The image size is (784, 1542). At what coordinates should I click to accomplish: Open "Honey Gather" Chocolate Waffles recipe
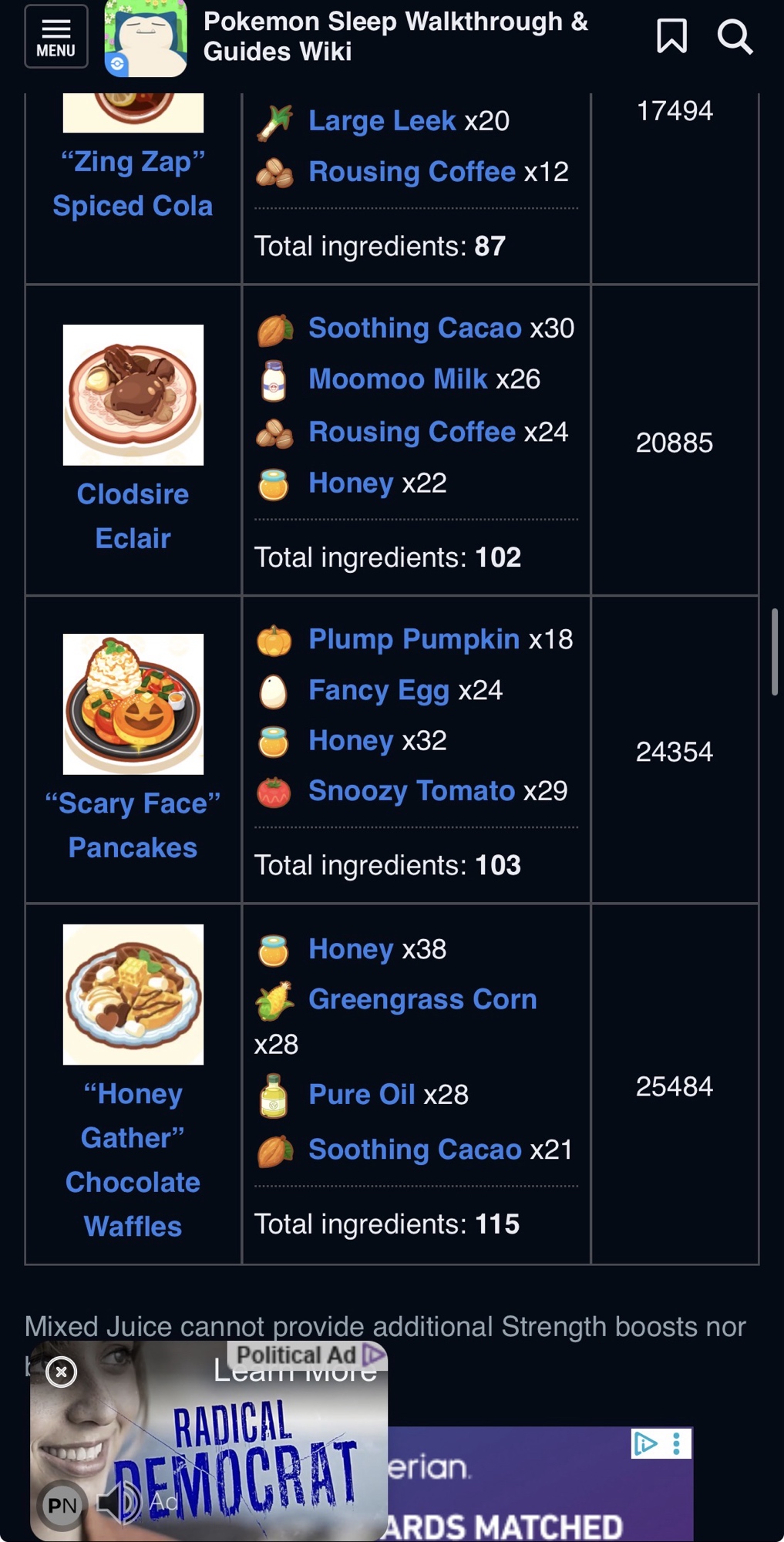click(133, 1160)
